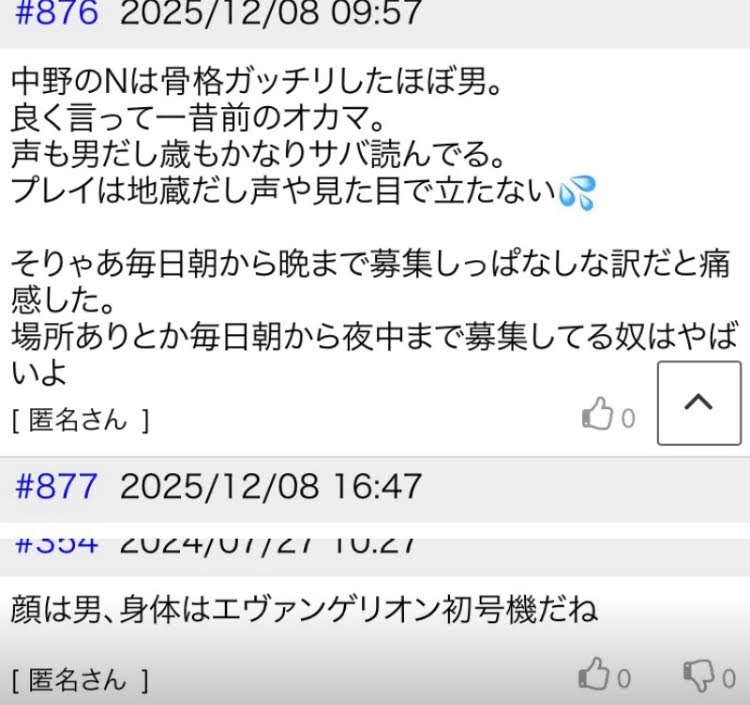Open post number #876 link

[x=56, y=12]
